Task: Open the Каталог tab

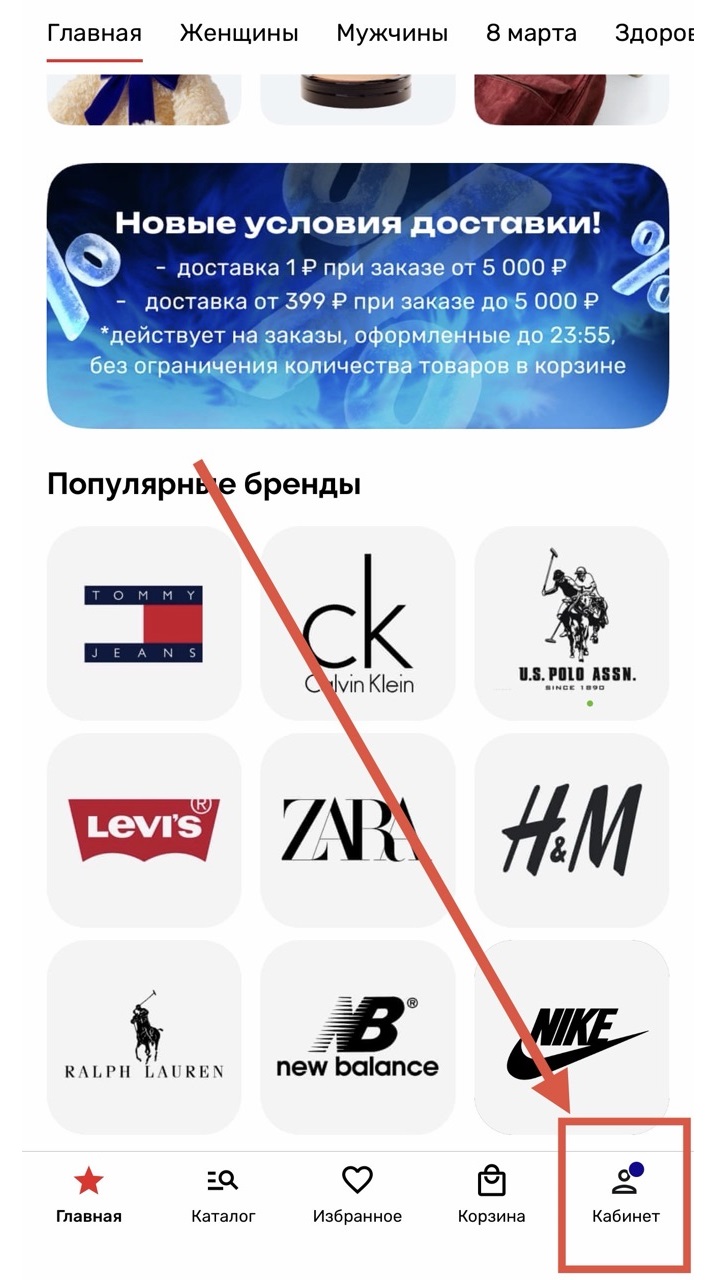Action: 223,1196
